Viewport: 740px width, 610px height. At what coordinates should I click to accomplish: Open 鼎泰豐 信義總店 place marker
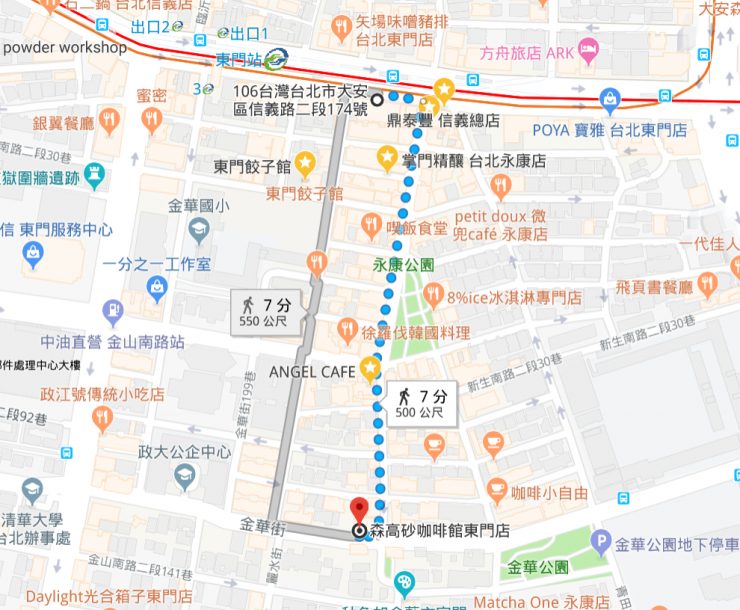pos(441,89)
